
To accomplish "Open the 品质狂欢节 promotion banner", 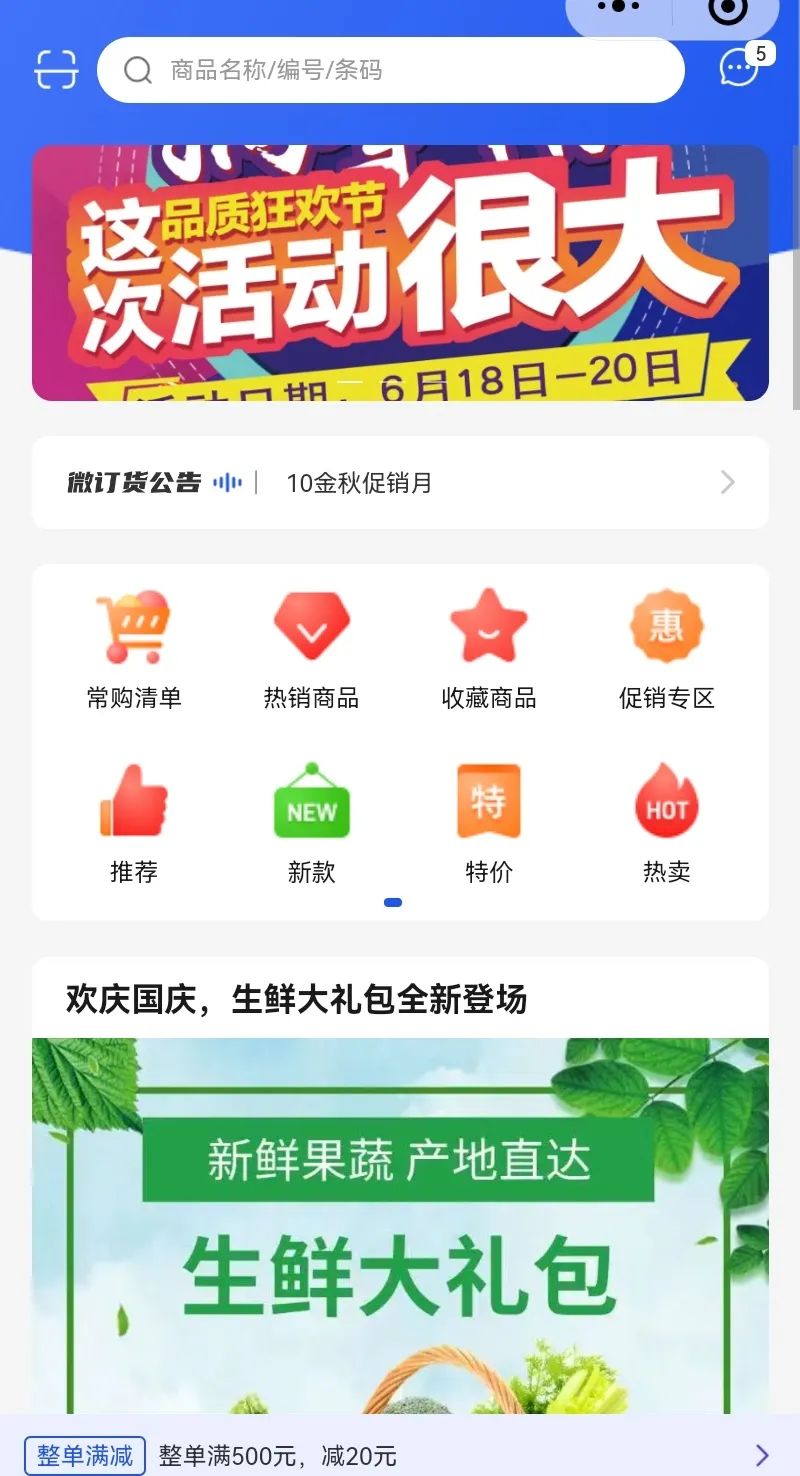I will point(400,272).
